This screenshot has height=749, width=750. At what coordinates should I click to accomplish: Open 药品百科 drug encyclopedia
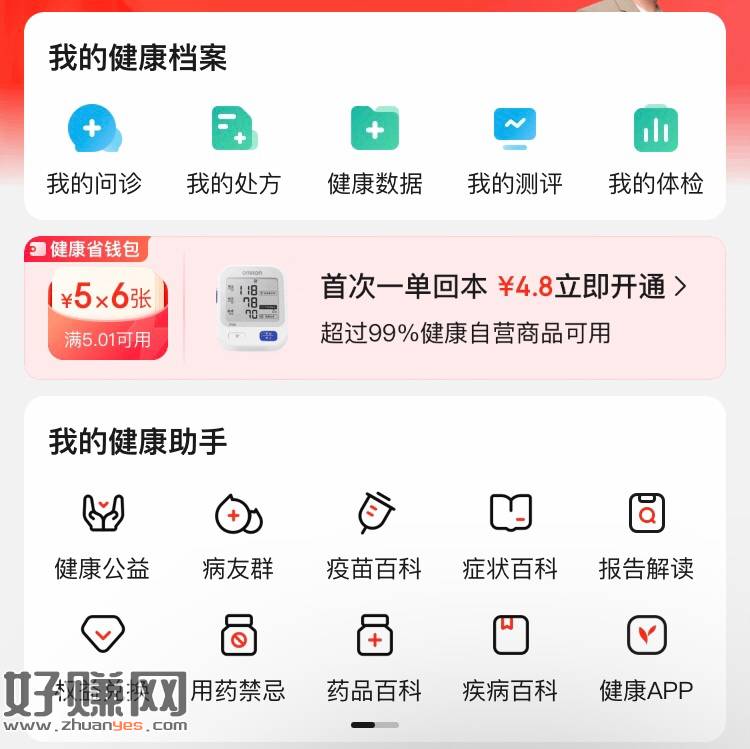(x=375, y=656)
